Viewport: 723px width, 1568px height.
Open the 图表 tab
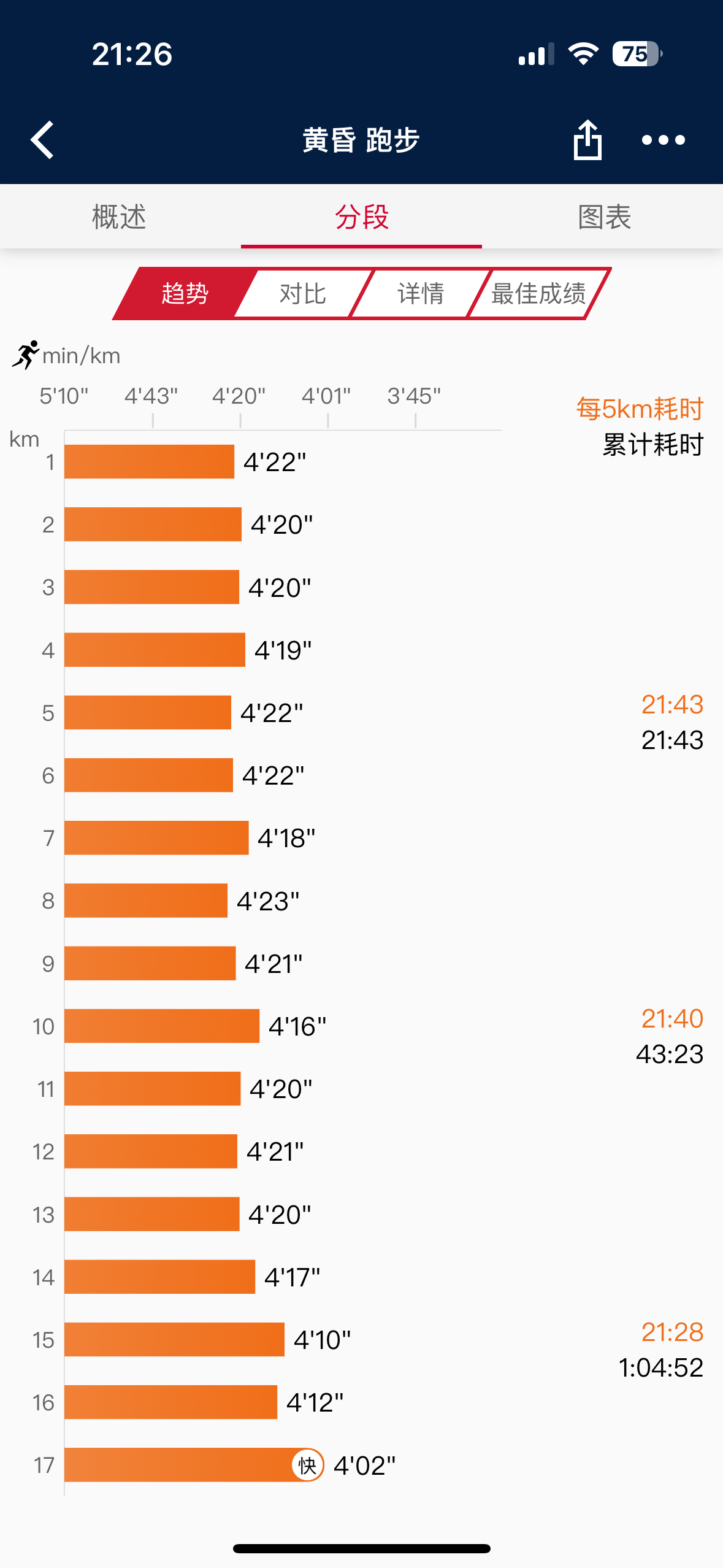[604, 217]
